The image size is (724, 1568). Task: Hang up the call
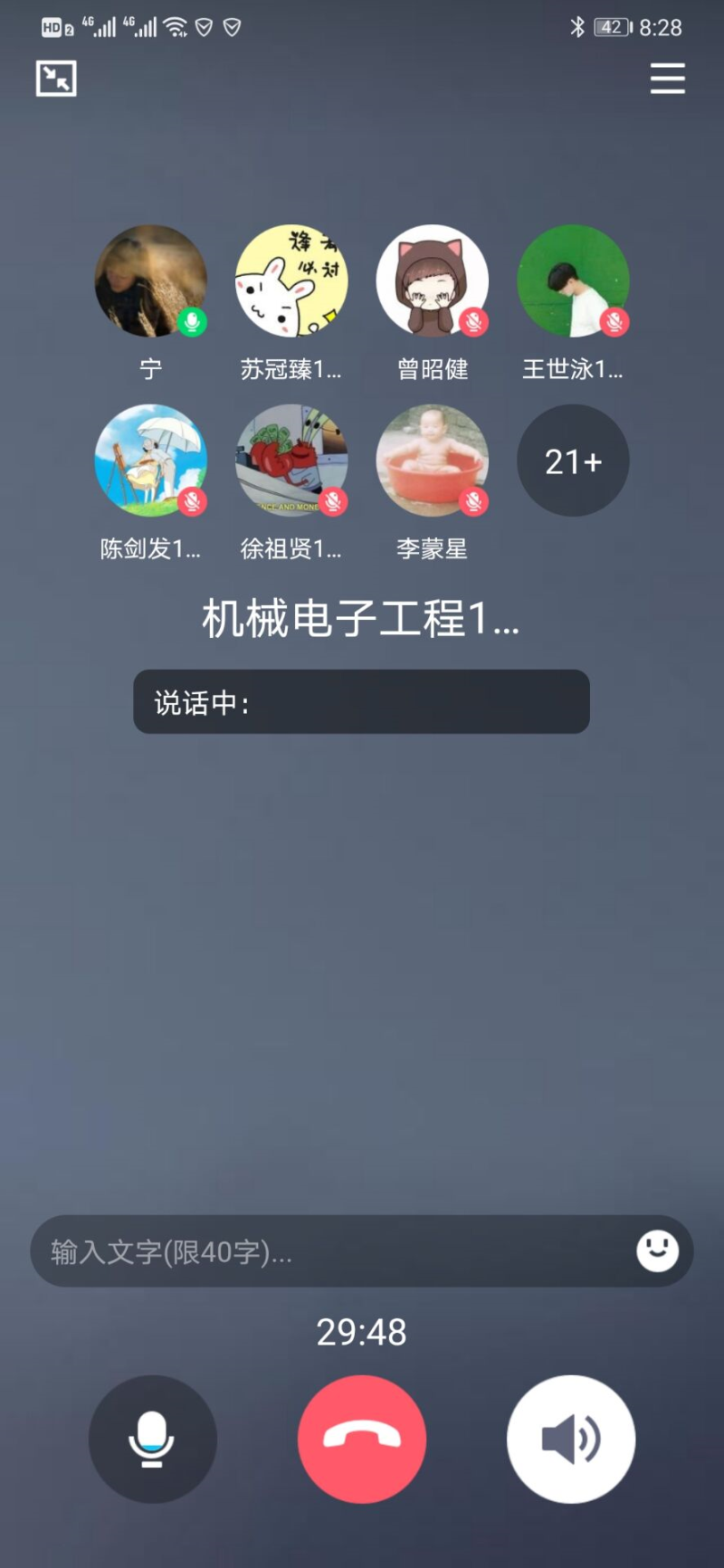point(362,1439)
